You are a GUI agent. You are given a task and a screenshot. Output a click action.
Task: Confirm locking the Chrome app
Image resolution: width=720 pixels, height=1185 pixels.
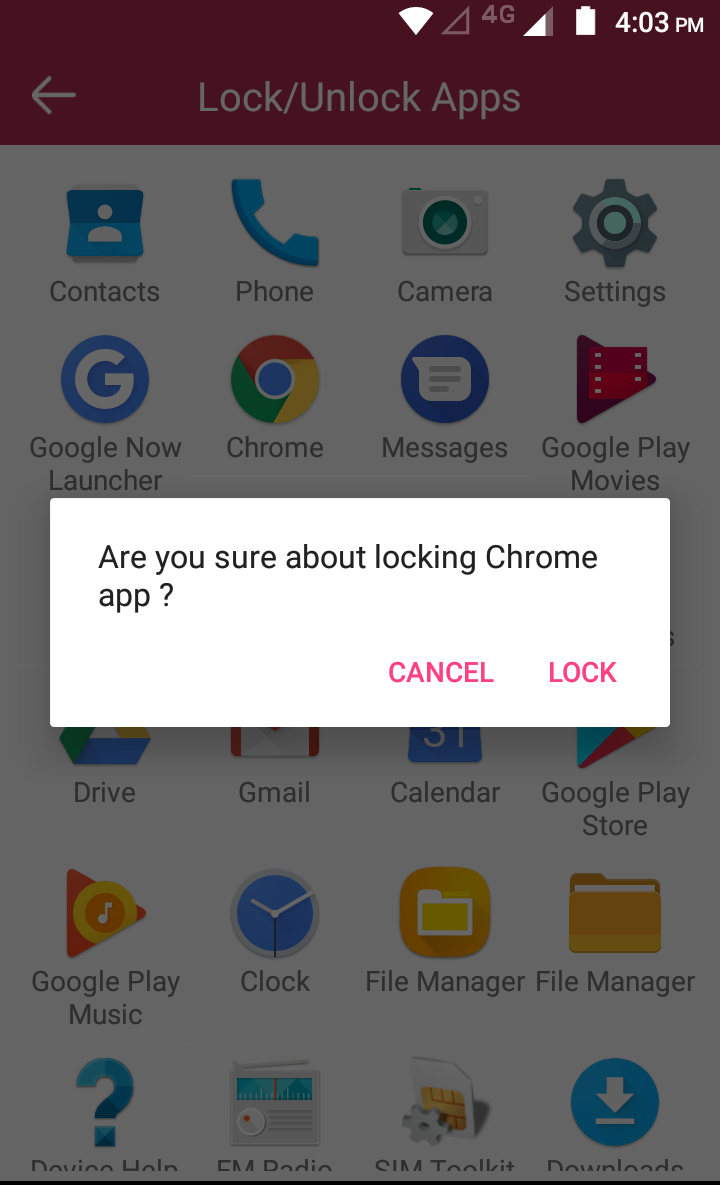pyautogui.click(x=582, y=672)
